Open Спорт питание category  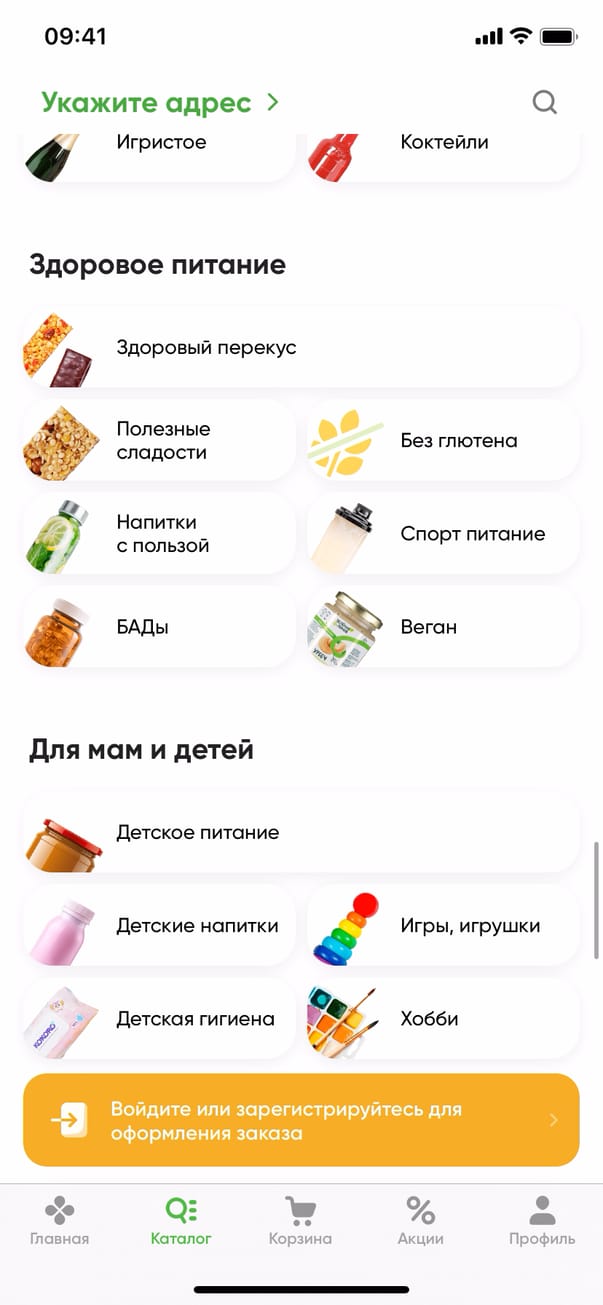[443, 534]
